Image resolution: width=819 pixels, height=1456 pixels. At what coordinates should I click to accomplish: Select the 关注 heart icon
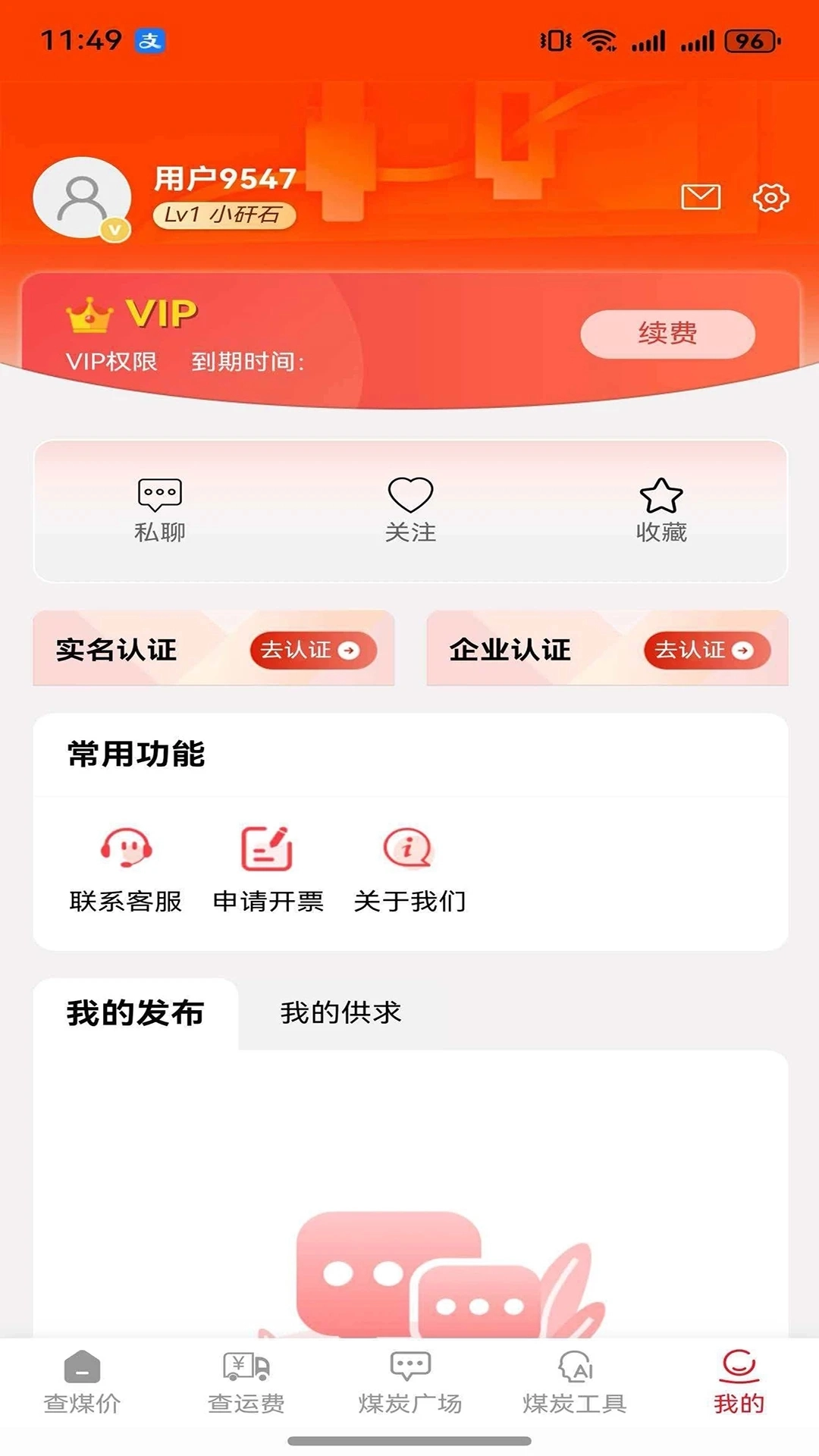click(x=409, y=494)
